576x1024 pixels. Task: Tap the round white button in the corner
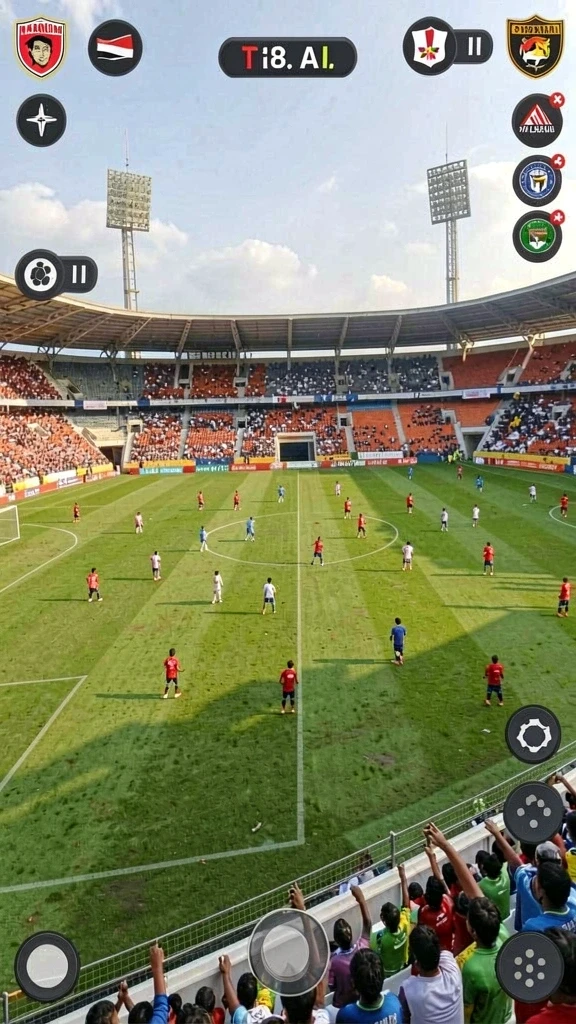coord(47,966)
